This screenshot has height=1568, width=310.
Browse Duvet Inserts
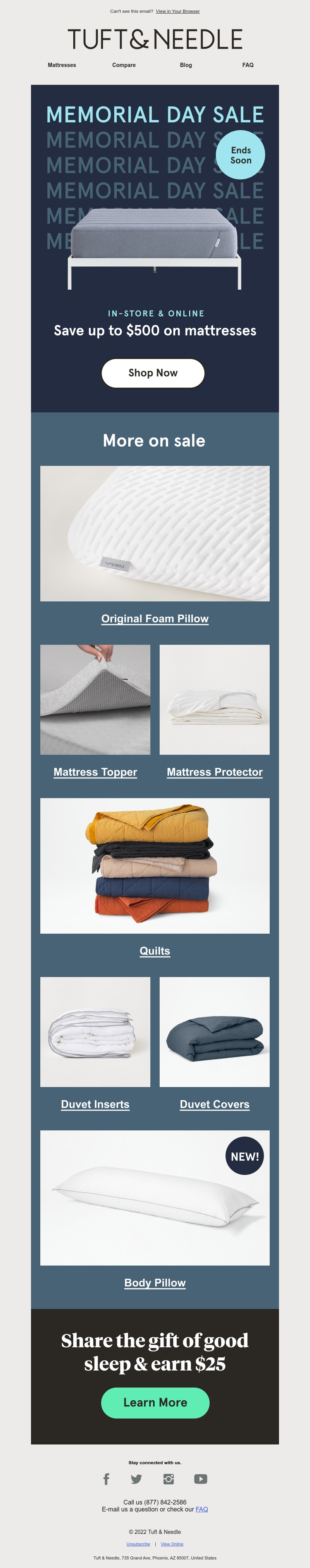click(x=95, y=1104)
